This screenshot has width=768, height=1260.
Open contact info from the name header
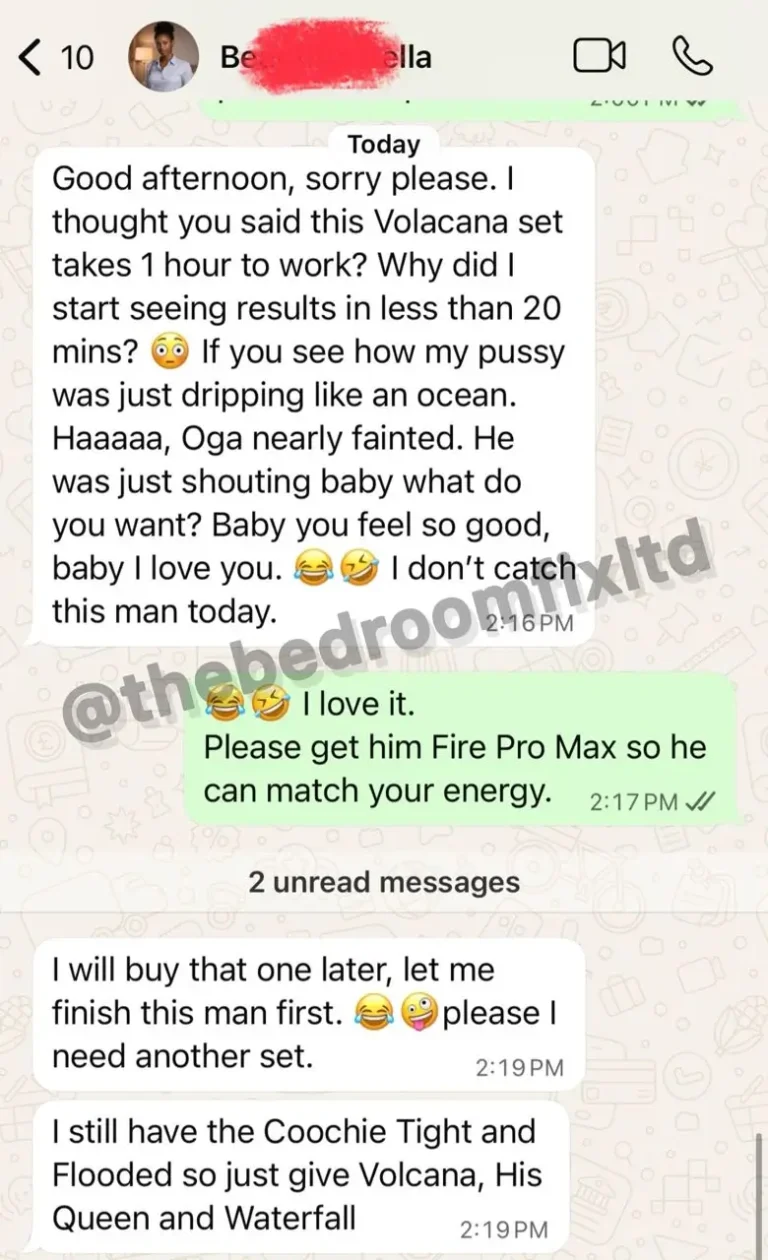click(x=325, y=57)
